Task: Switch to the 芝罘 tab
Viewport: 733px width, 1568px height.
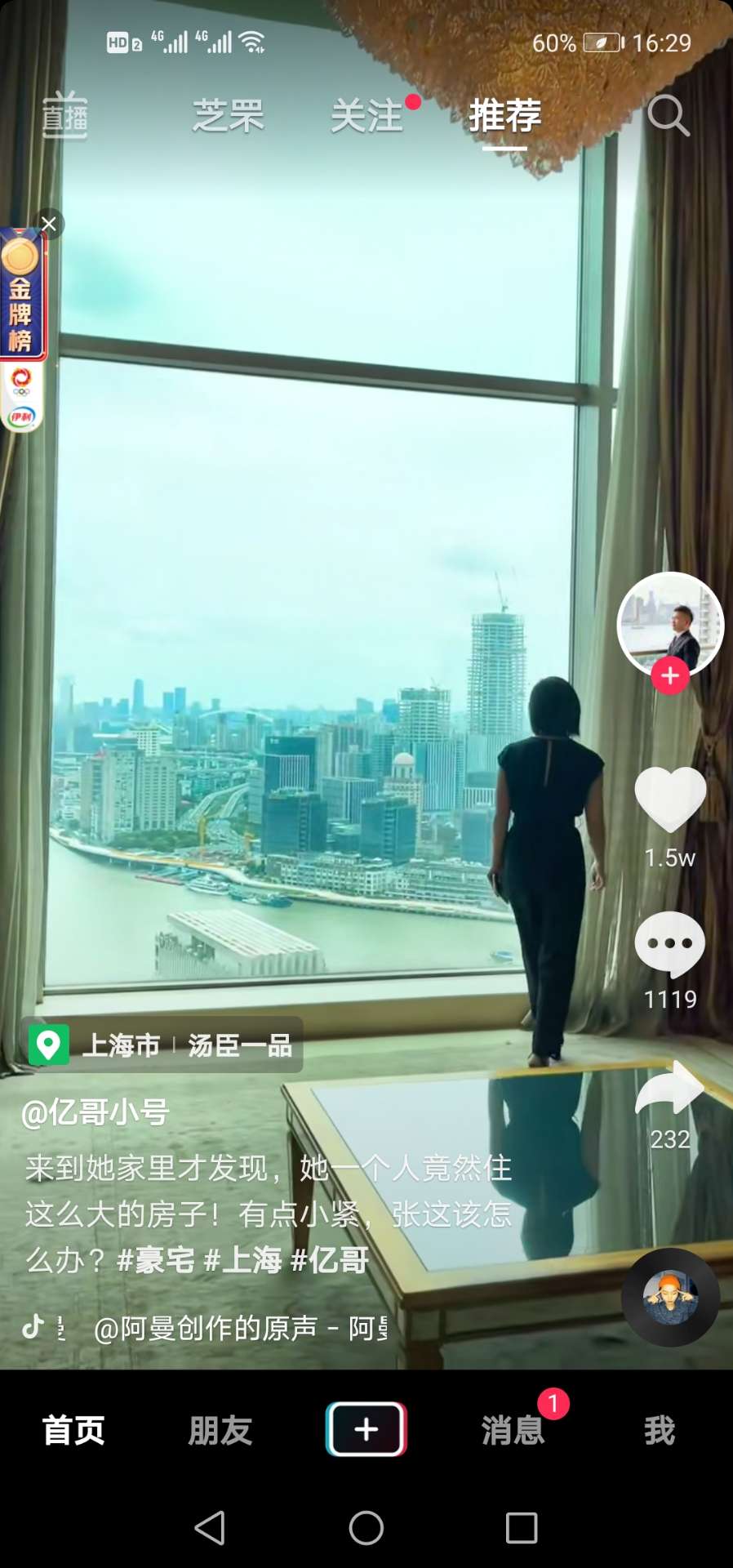Action: tap(229, 115)
